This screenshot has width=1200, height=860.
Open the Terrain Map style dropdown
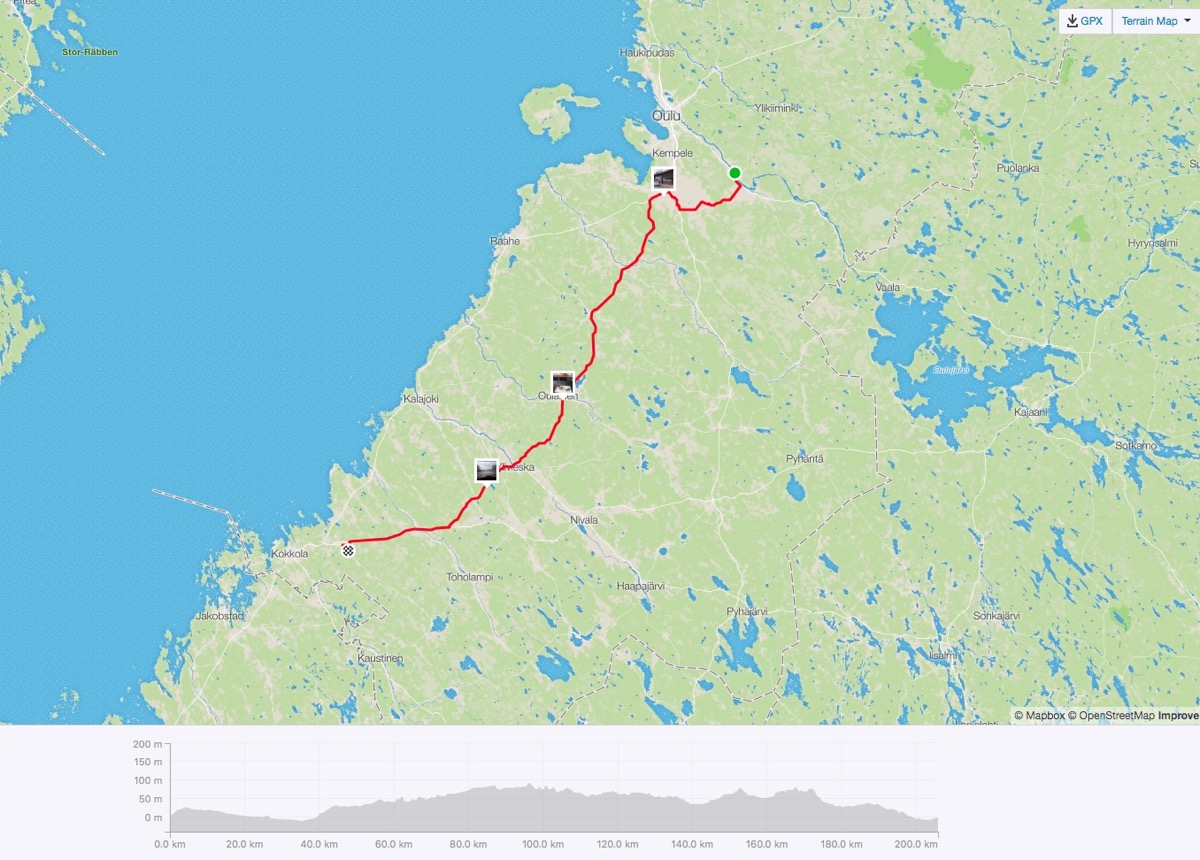pos(1155,21)
